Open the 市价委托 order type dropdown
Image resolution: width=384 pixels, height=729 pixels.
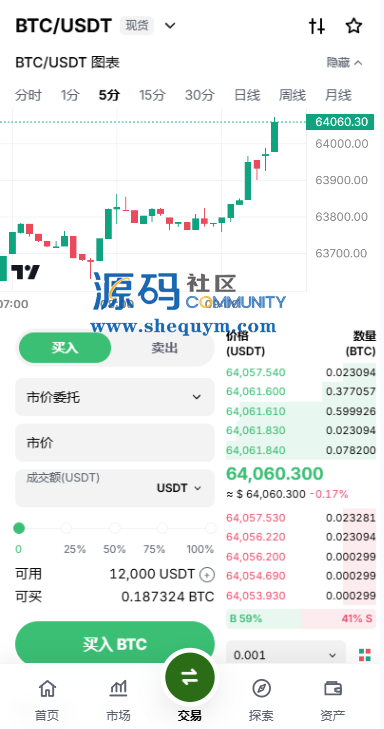115,397
